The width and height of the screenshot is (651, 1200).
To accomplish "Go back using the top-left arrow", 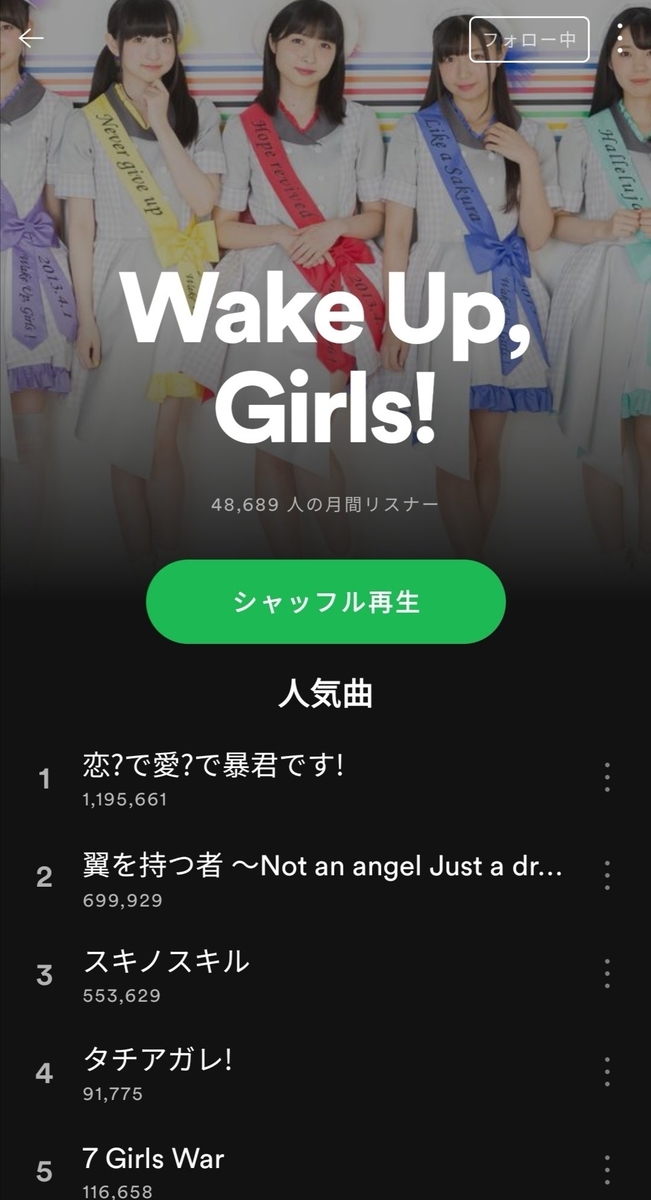I will pos(31,39).
